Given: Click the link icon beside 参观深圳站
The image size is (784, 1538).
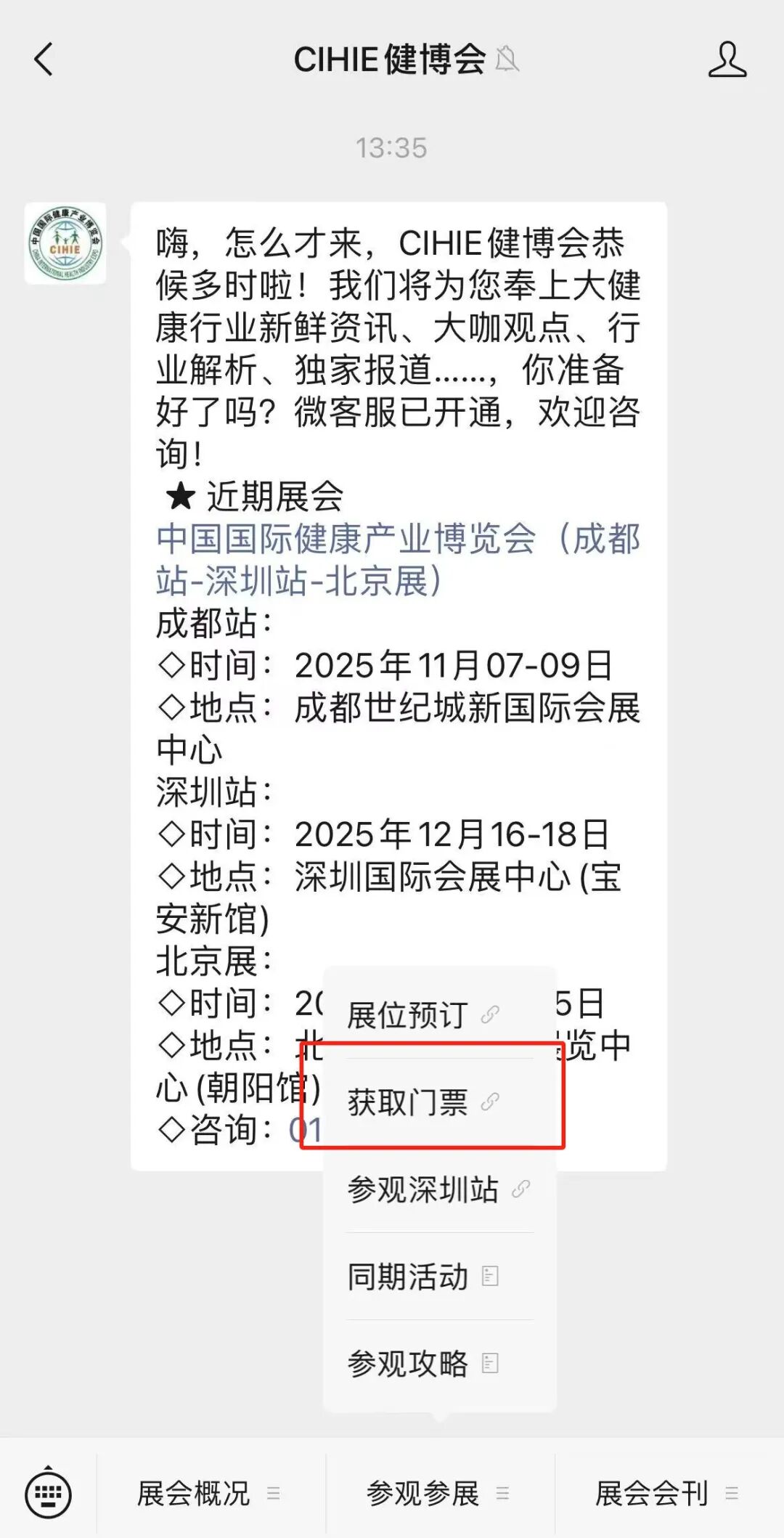Looking at the screenshot, I should point(520,1188).
